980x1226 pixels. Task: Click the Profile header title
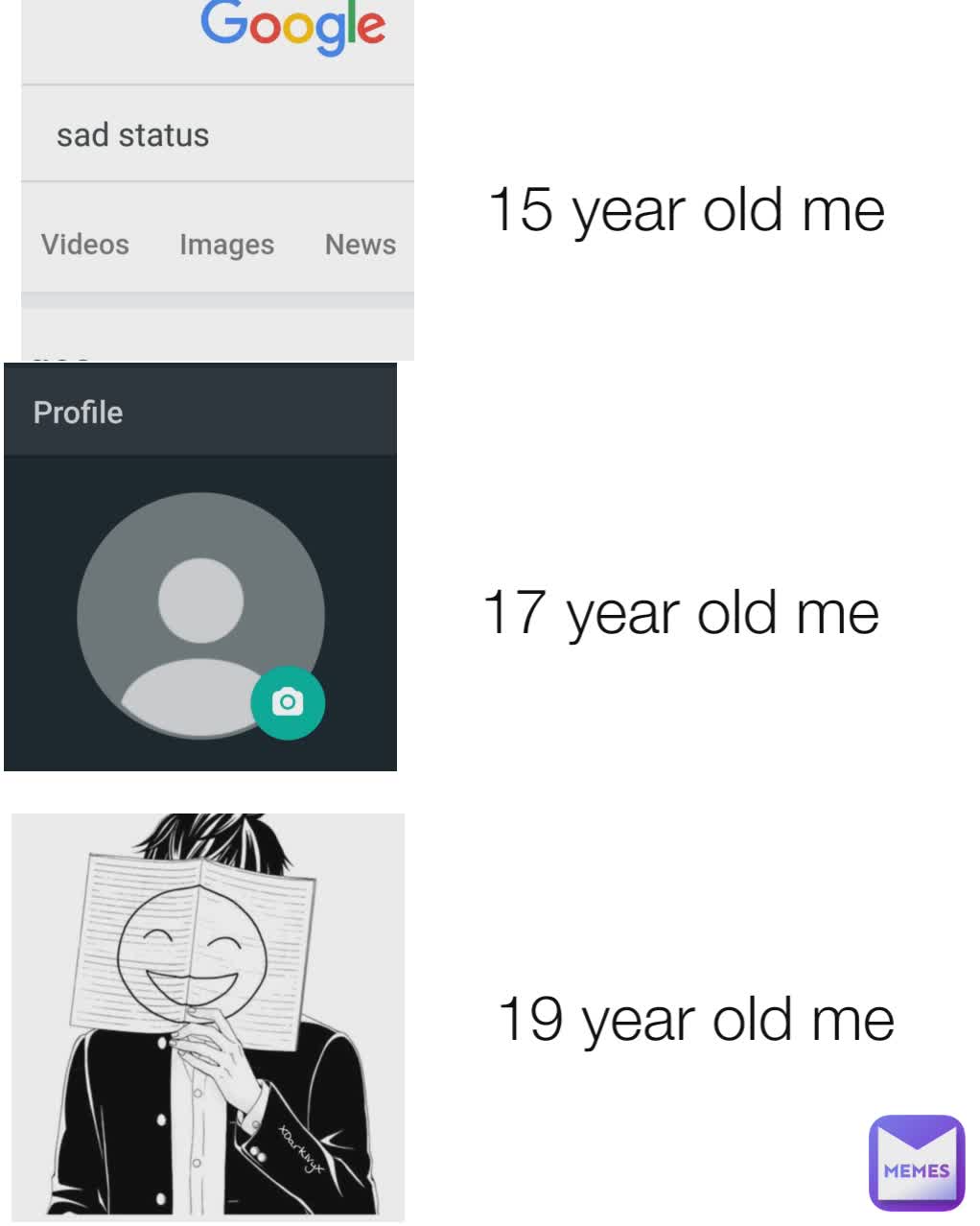click(x=79, y=412)
